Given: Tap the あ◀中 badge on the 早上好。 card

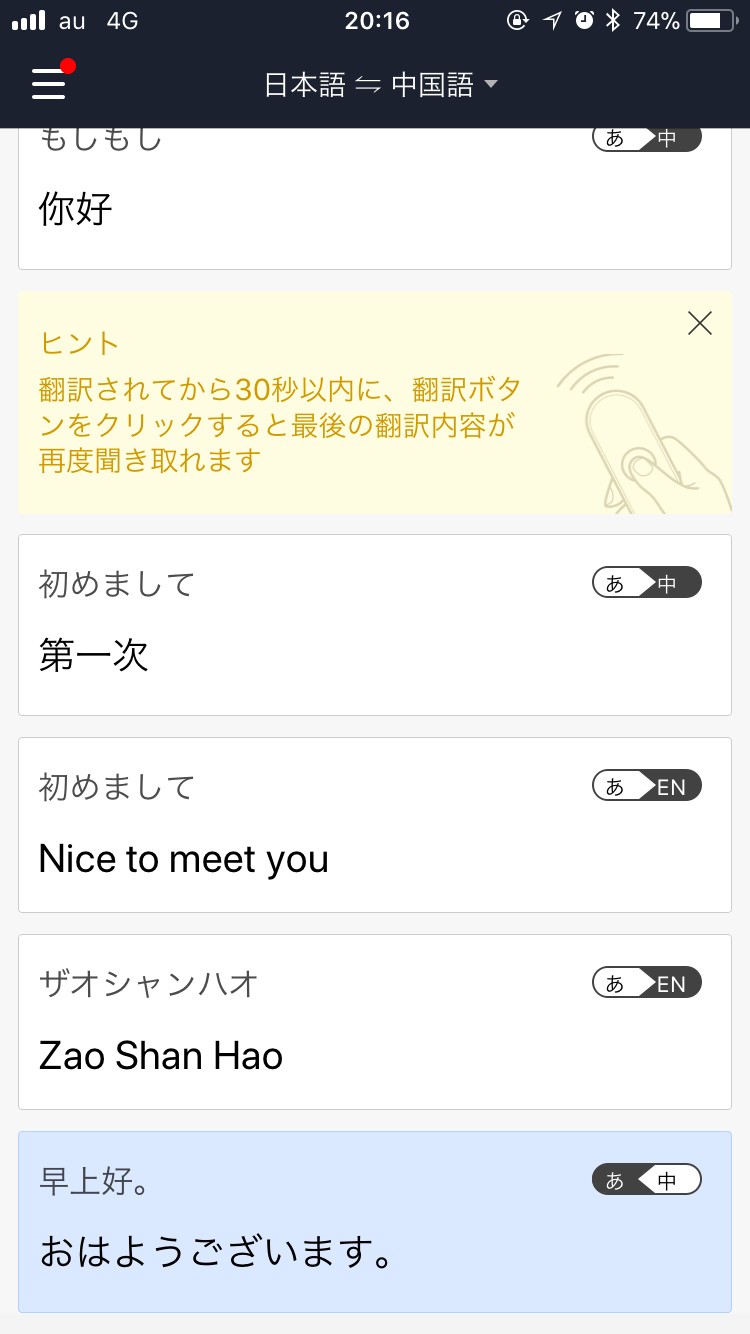Looking at the screenshot, I should (647, 1180).
